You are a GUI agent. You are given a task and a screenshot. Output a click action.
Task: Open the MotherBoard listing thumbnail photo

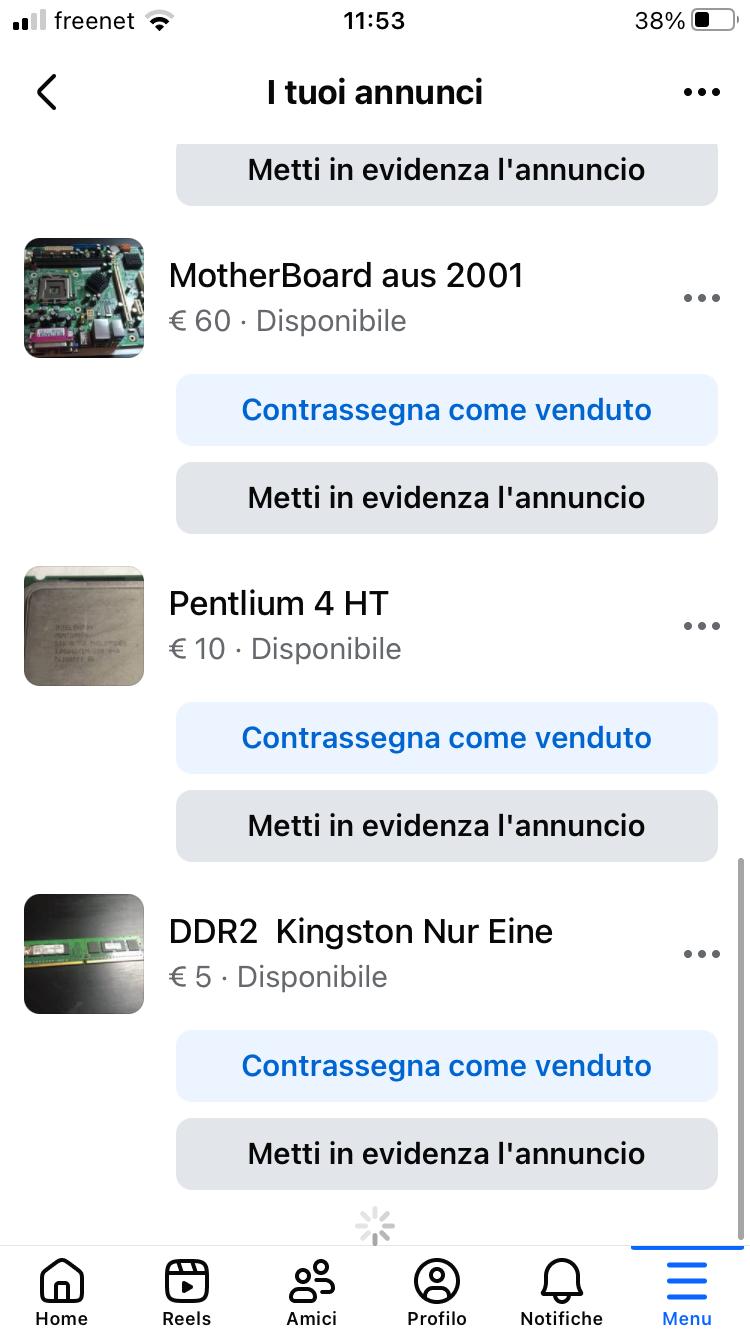84,297
